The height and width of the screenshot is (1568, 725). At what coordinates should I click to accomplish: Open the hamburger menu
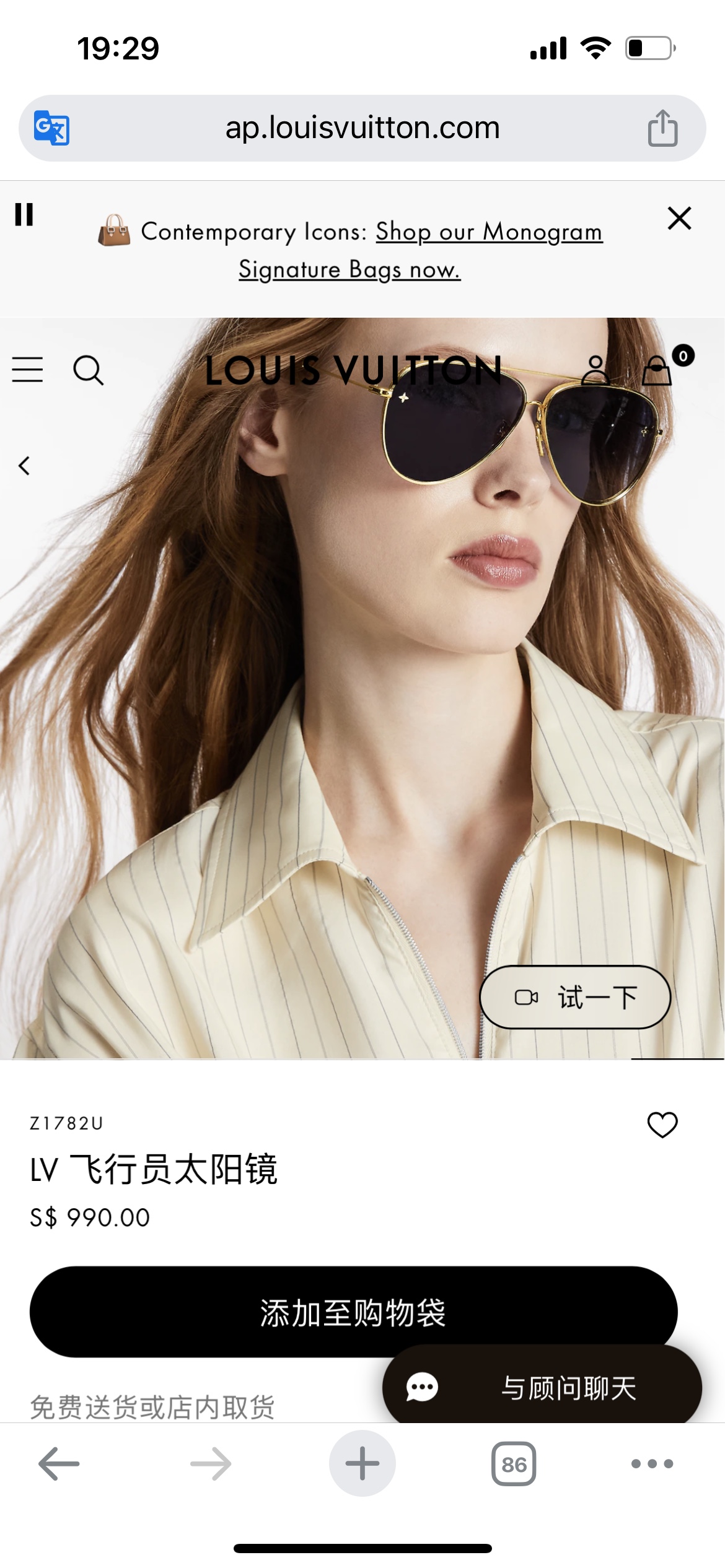pyautogui.click(x=28, y=370)
